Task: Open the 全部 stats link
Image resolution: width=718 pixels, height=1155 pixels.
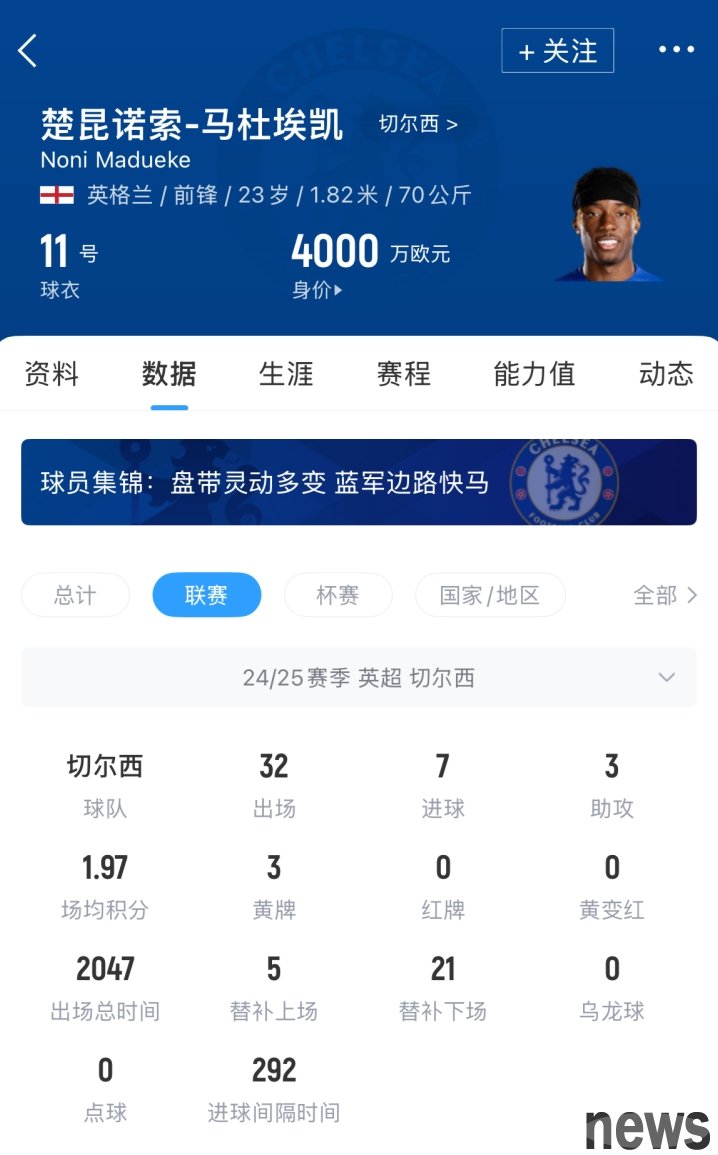Action: 664,595
